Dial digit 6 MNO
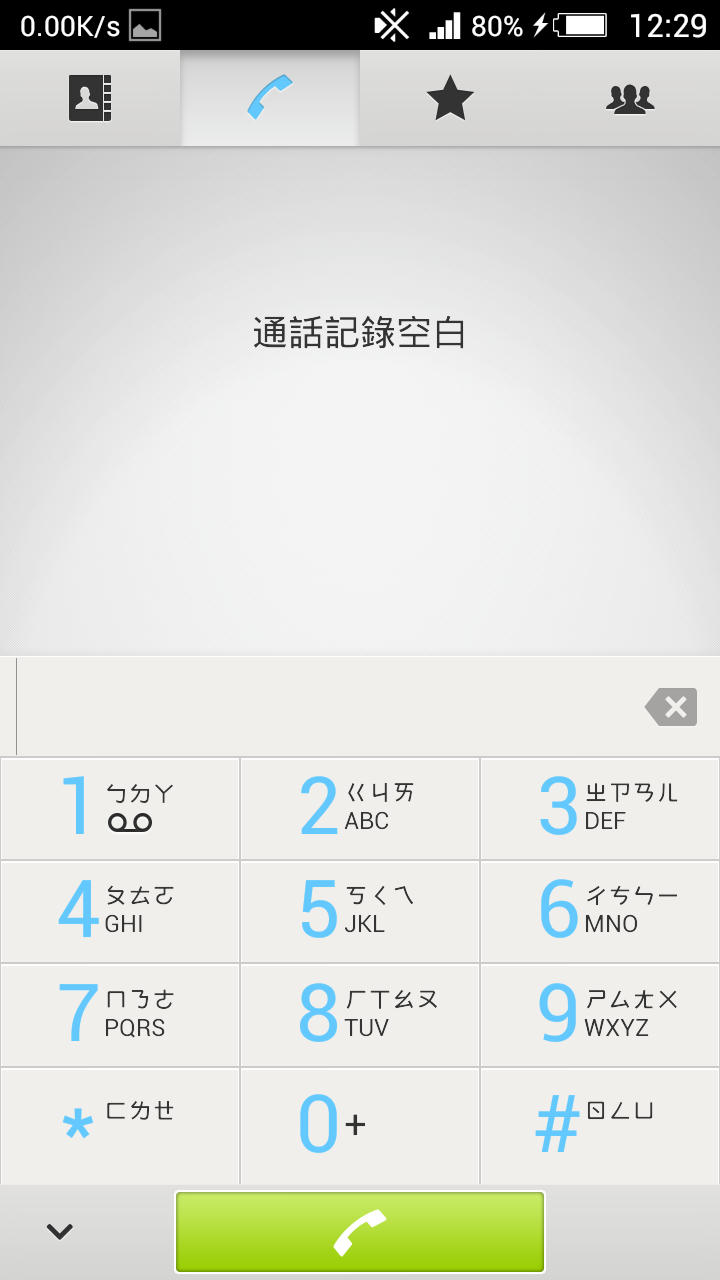Screen dimensions: 720x1280 pos(600,911)
